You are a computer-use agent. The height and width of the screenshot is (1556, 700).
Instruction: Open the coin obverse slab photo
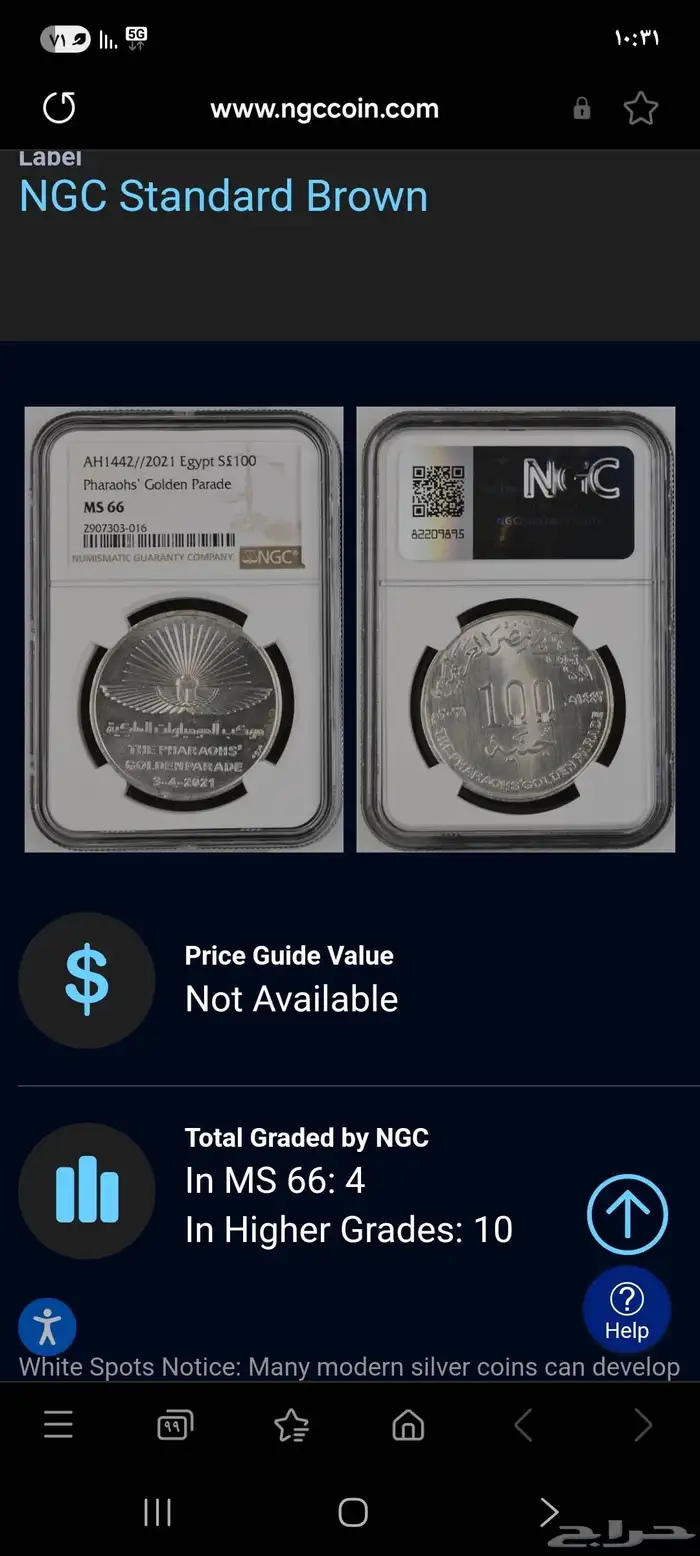coord(184,629)
